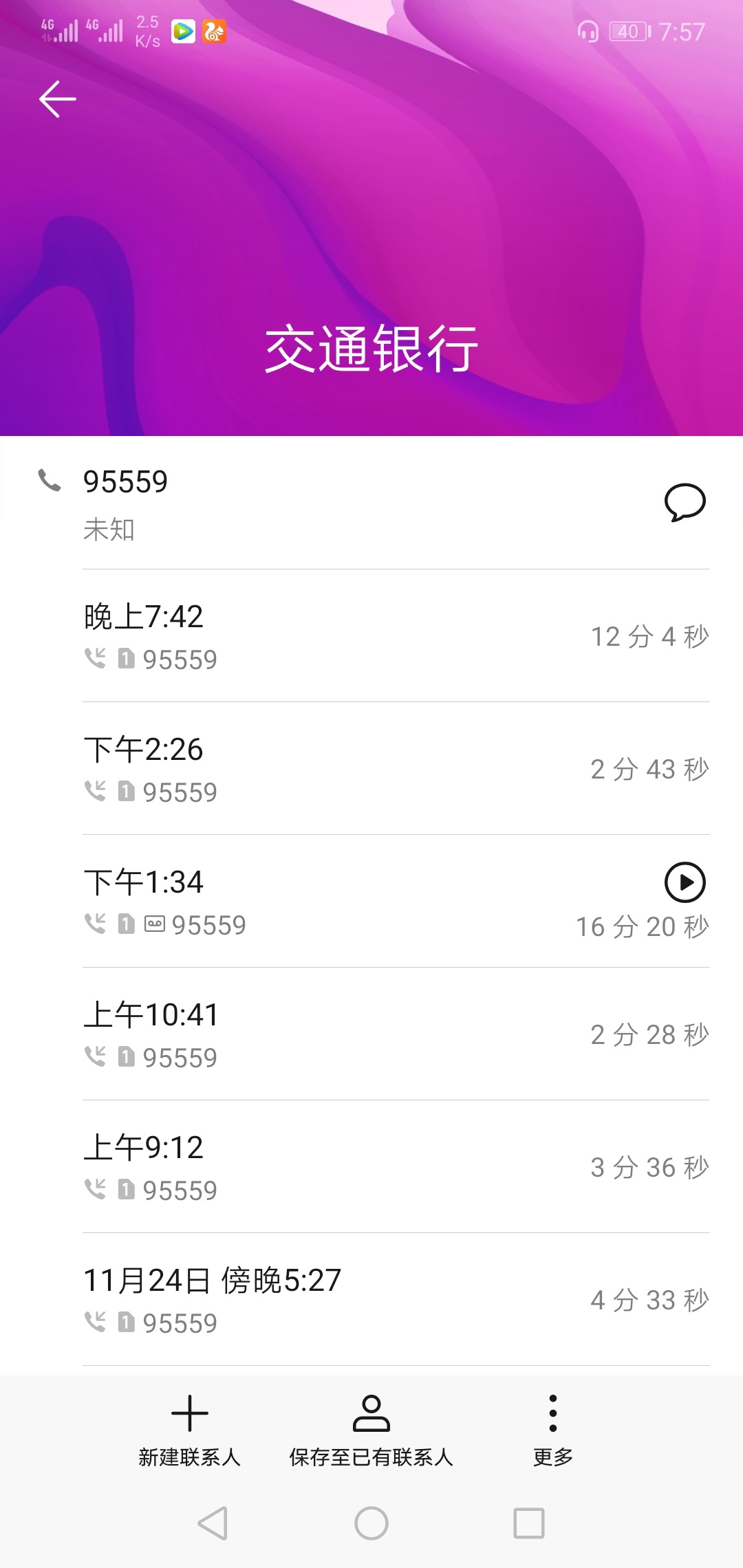Tap the system home button
Image resolution: width=743 pixels, height=1568 pixels.
click(371, 1523)
